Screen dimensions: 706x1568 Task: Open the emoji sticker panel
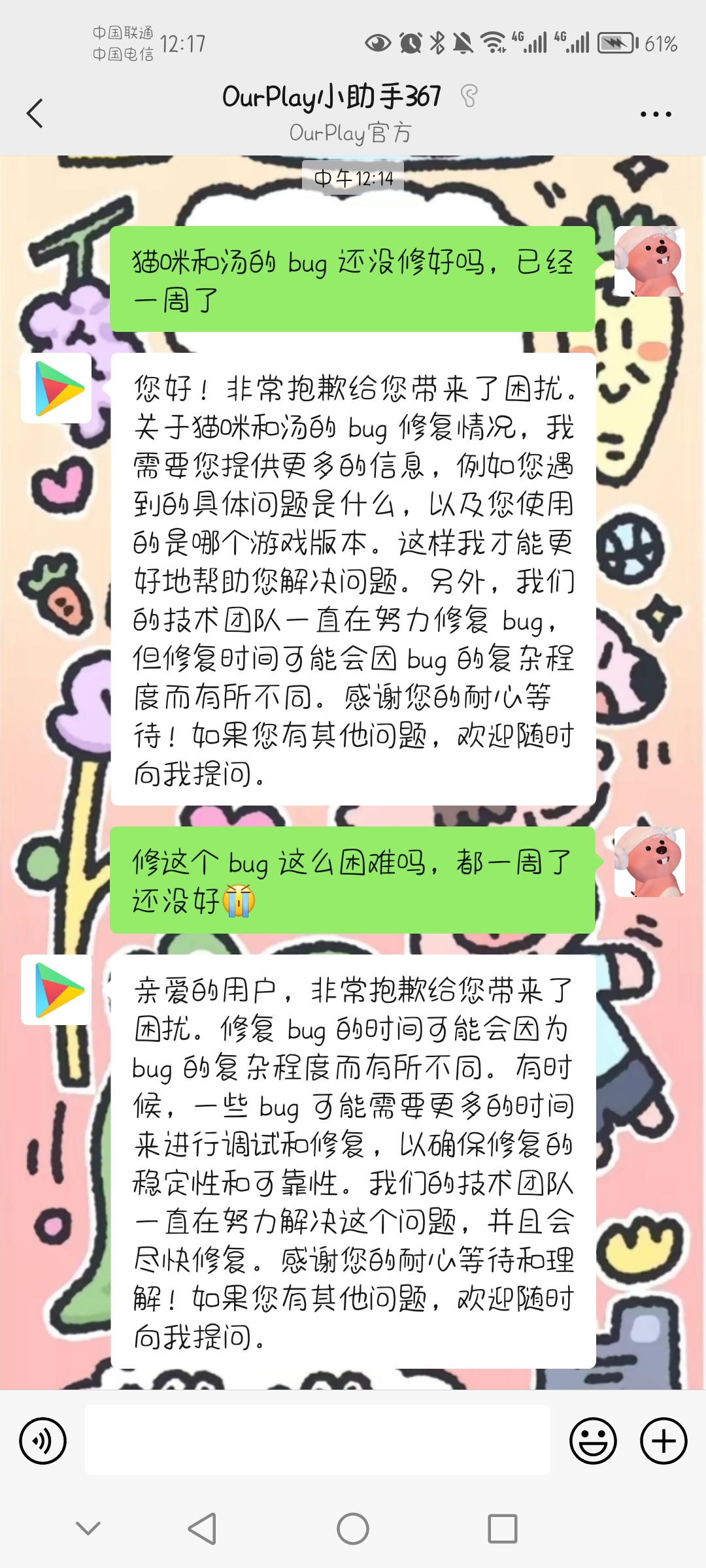pyautogui.click(x=593, y=1441)
